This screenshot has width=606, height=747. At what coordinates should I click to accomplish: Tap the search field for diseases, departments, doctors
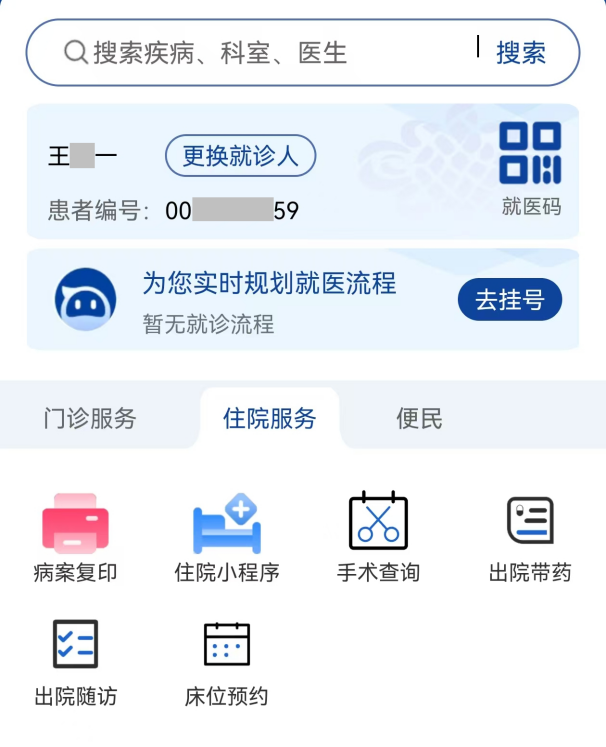pyautogui.click(x=260, y=52)
